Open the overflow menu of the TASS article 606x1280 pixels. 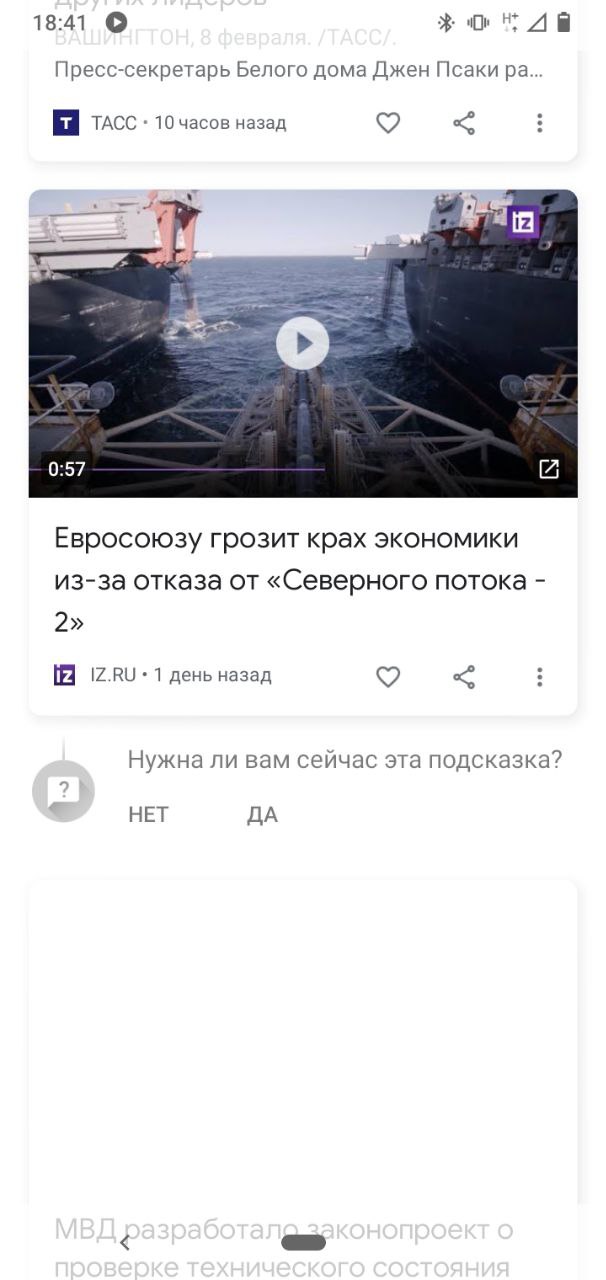pyautogui.click(x=540, y=123)
